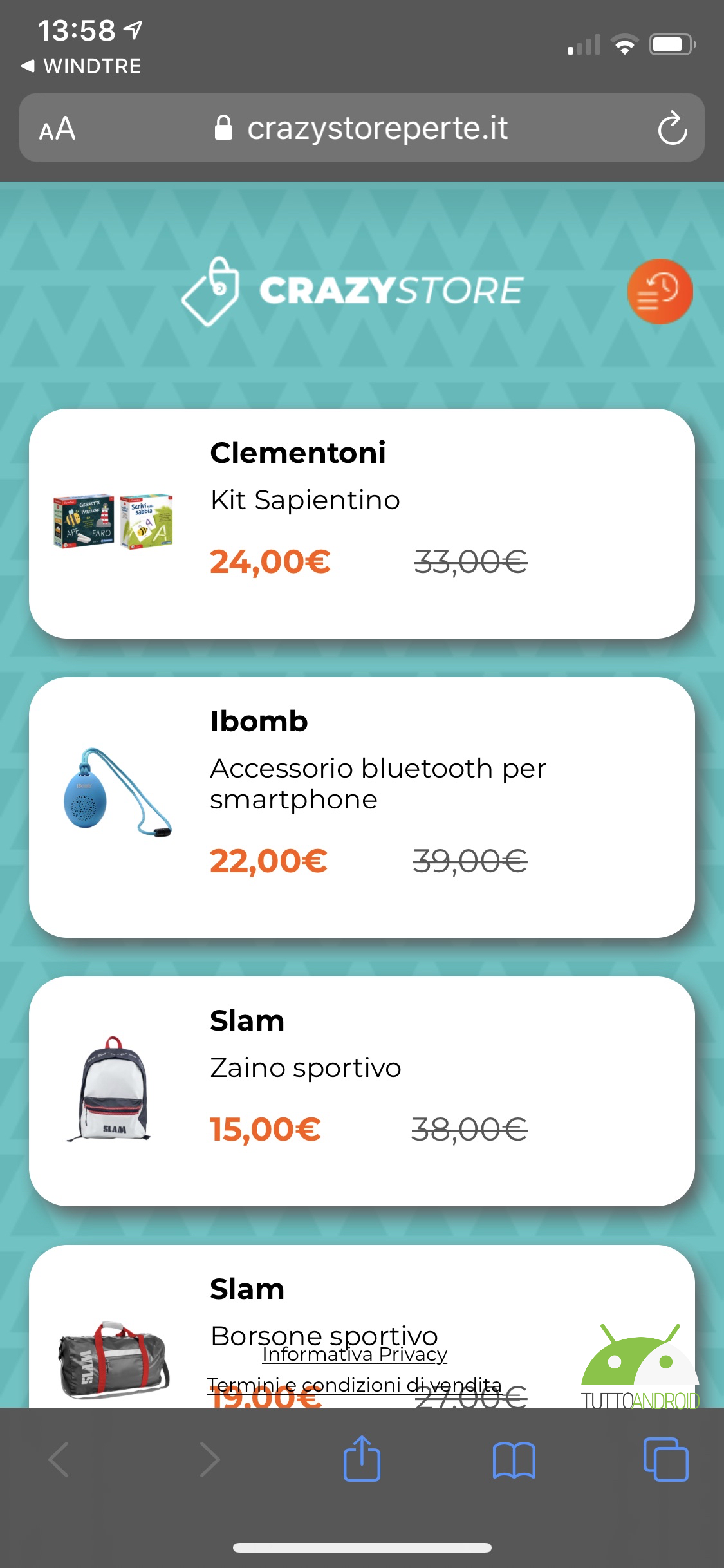This screenshot has height=1568, width=724.
Task: Open Safari bookmarks
Action: (514, 1460)
